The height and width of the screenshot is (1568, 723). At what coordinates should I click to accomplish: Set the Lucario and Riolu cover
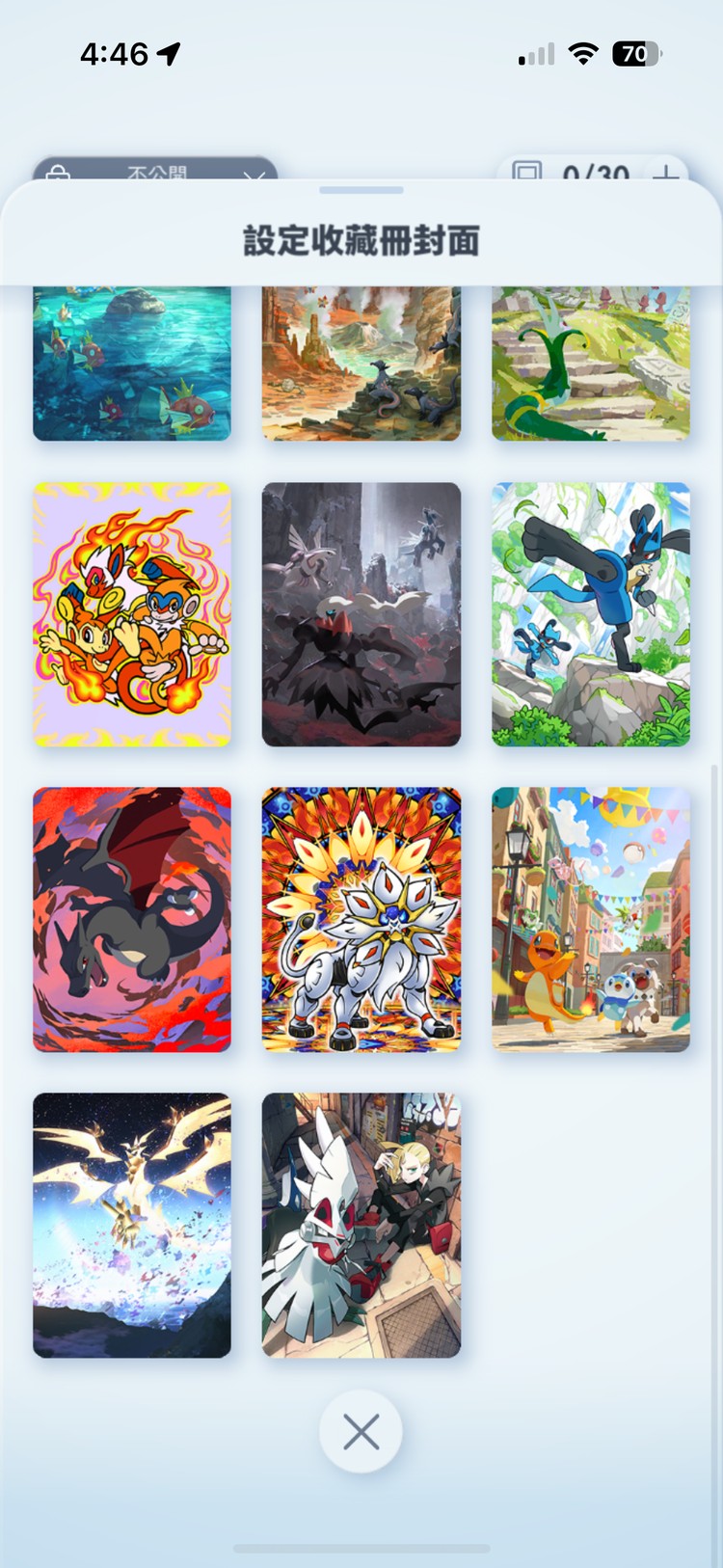pos(591,614)
